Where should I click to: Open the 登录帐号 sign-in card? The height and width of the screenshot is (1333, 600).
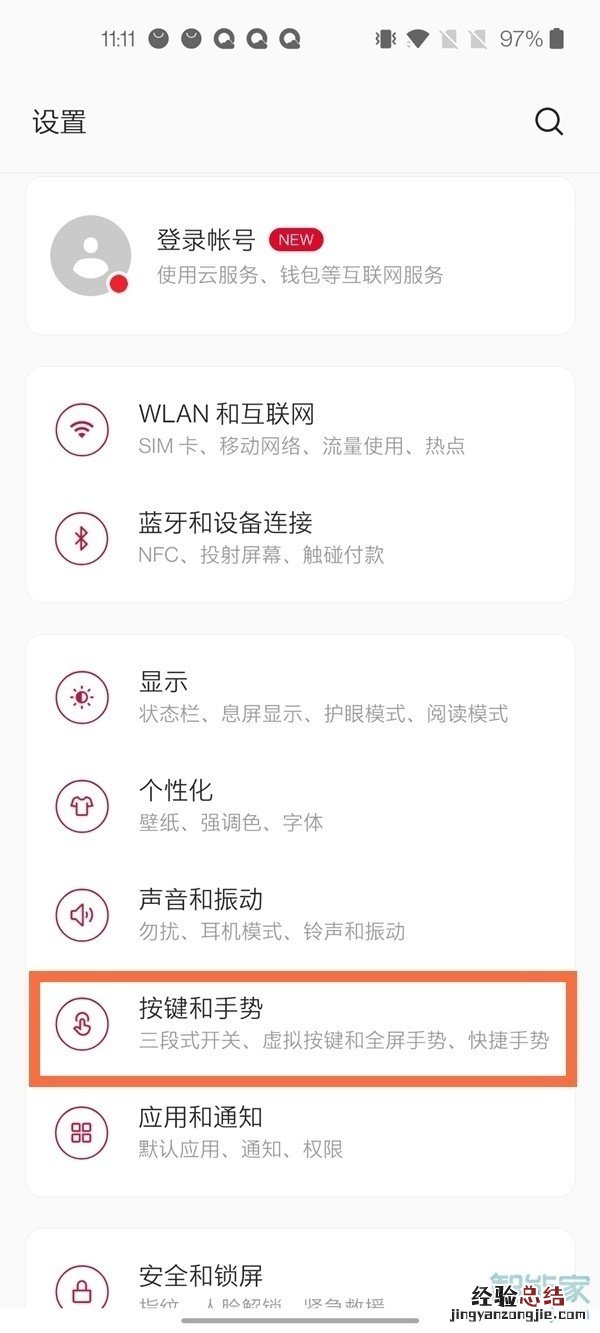(300, 256)
